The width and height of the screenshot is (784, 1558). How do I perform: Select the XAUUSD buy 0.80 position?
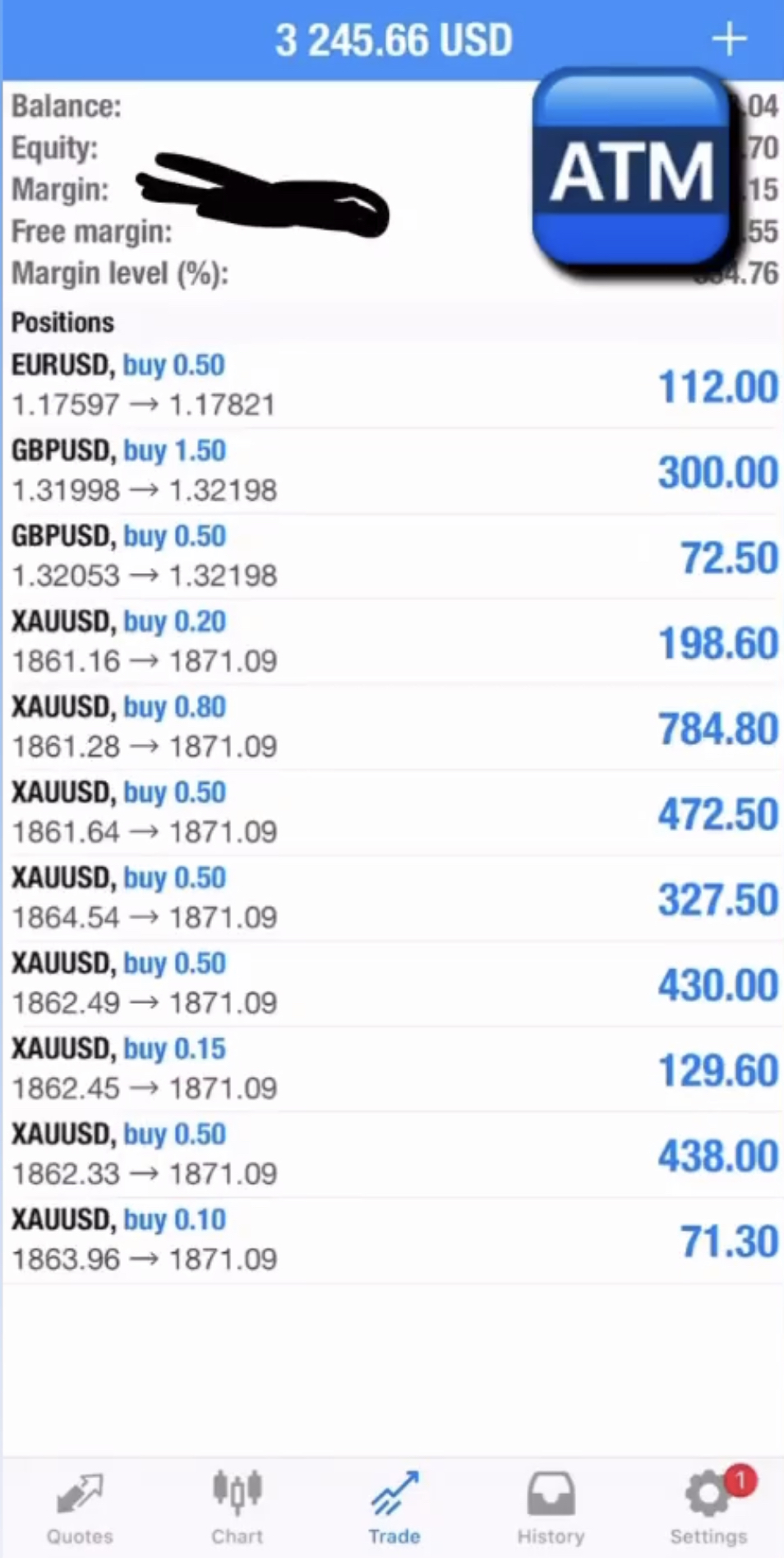(x=392, y=727)
